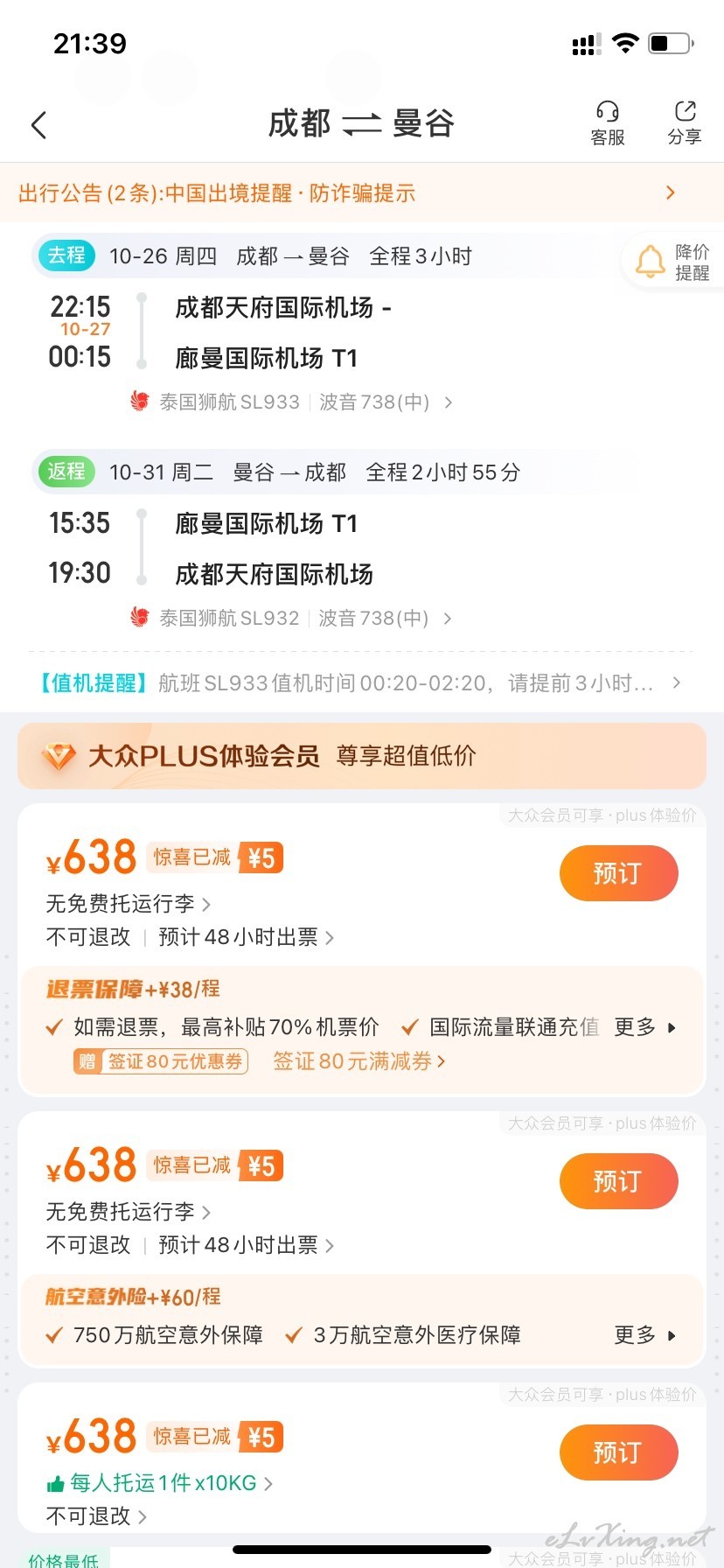
Task: View details of outbound flight SL933
Action: (291, 402)
